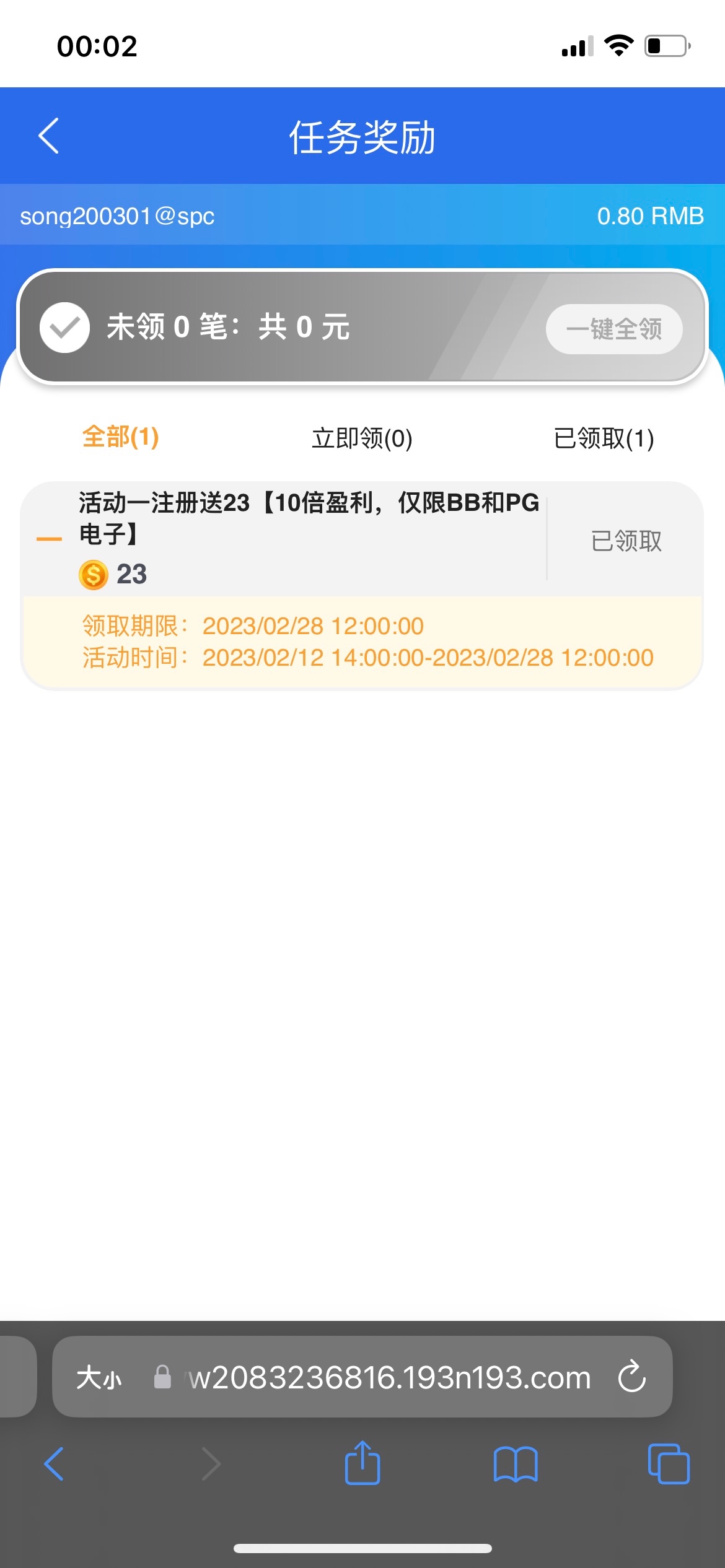Show all open Safari tabs
The width and height of the screenshot is (725, 1568).
[668, 1464]
